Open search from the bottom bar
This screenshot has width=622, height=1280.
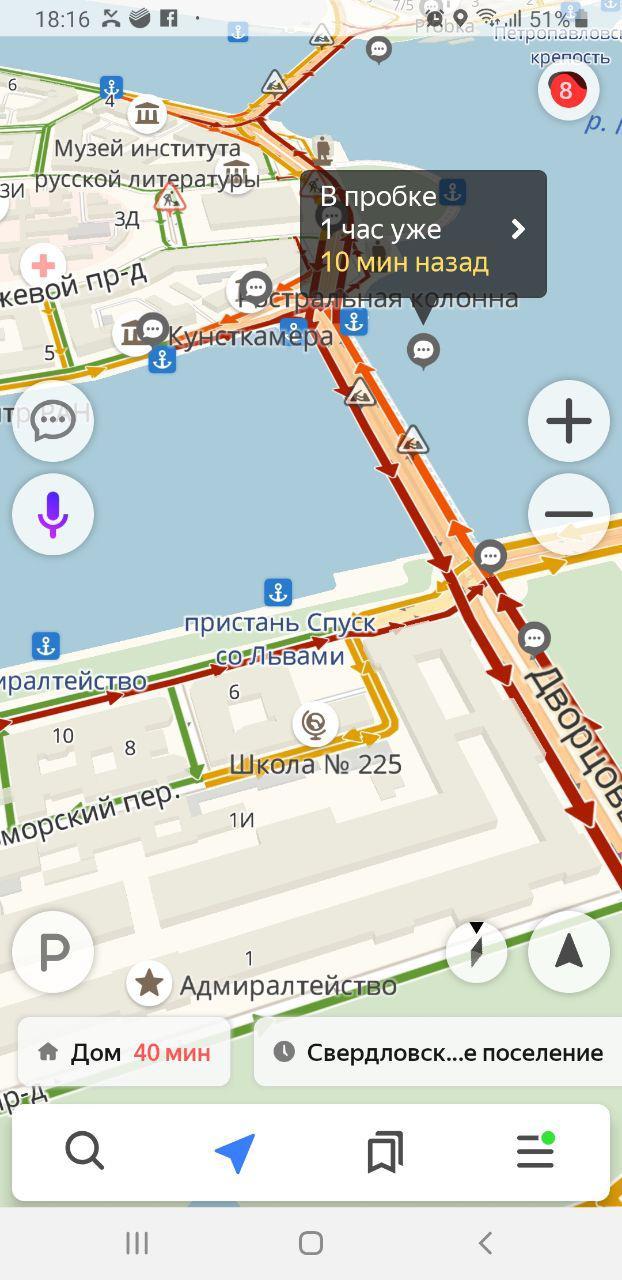(85, 1152)
